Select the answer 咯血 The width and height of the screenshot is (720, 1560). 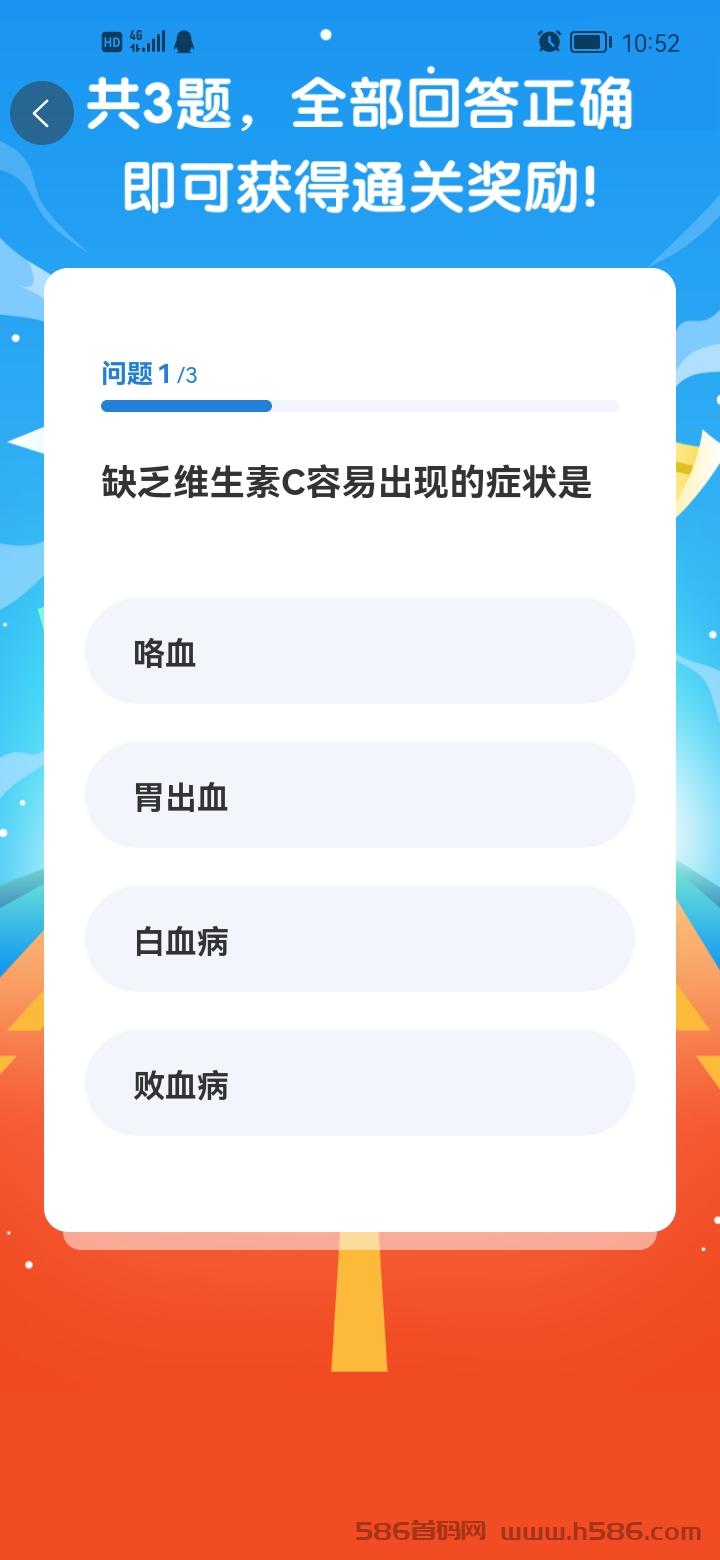[x=360, y=651]
